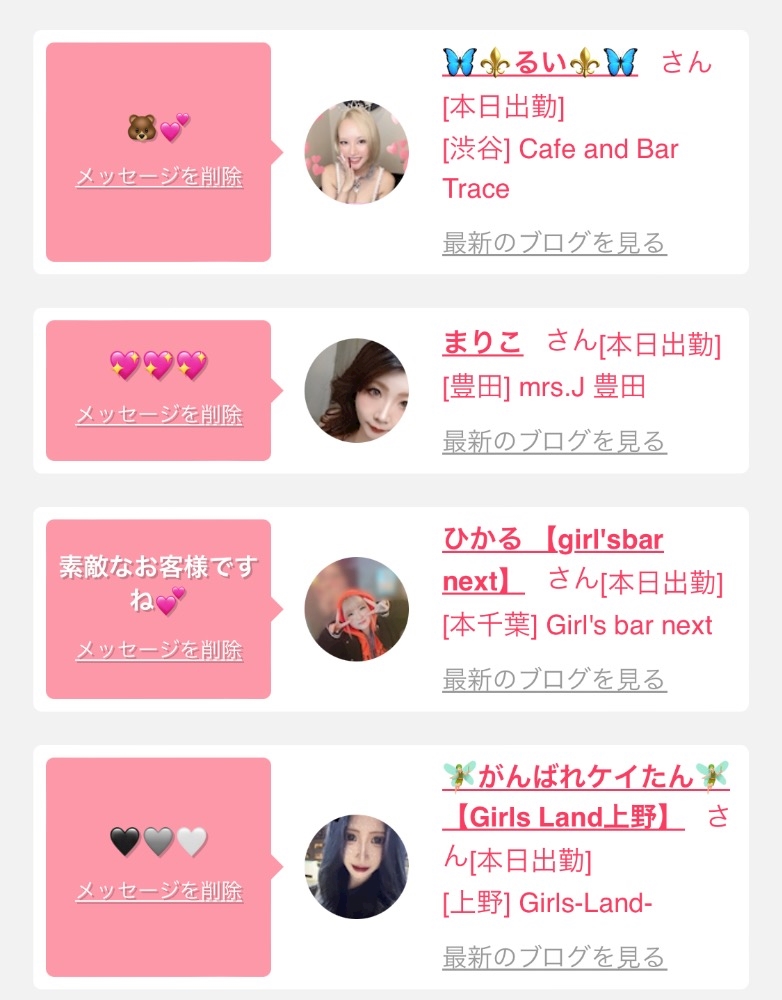
Task: Open まりこ's profile name link
Action: coord(483,343)
